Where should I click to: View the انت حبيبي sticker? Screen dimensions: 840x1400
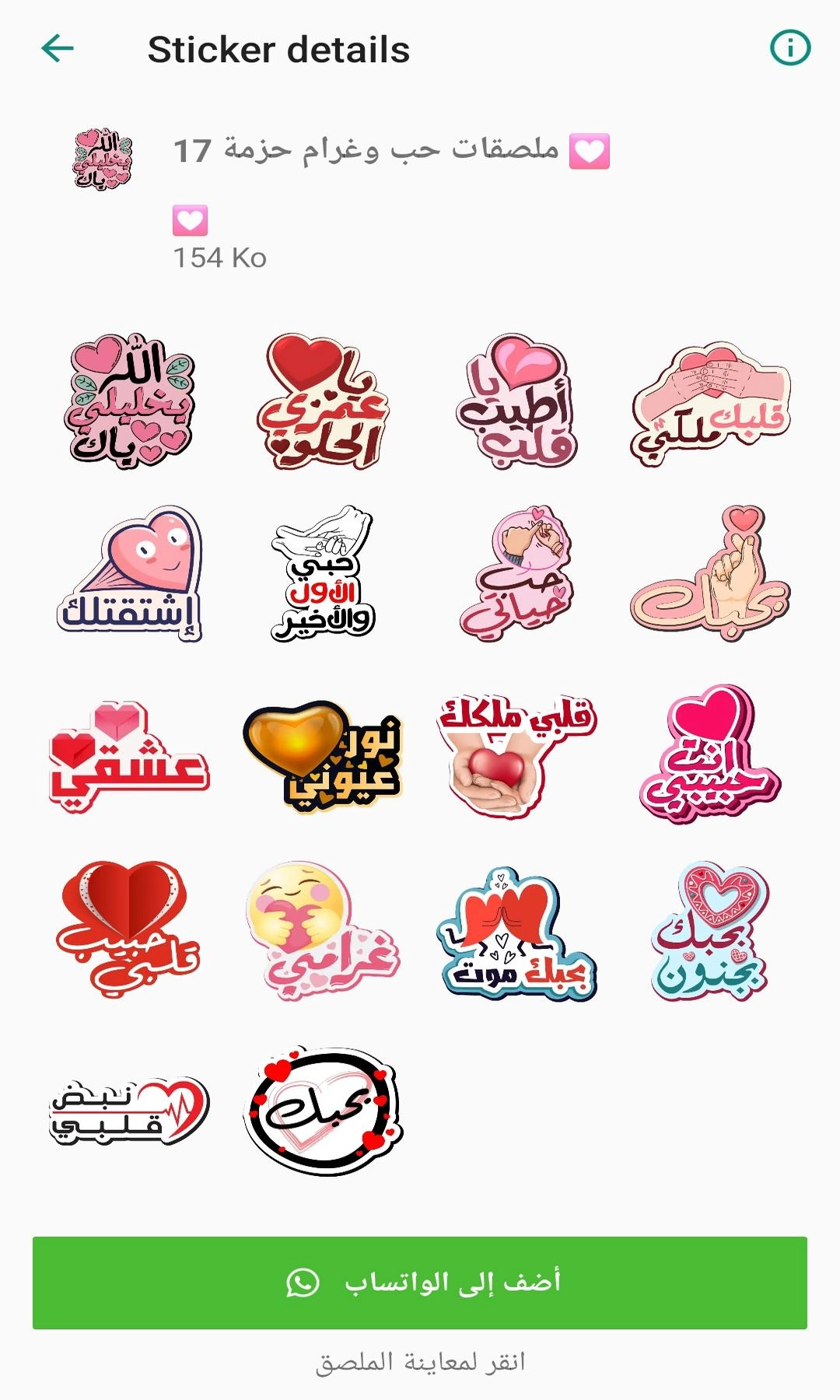710,754
